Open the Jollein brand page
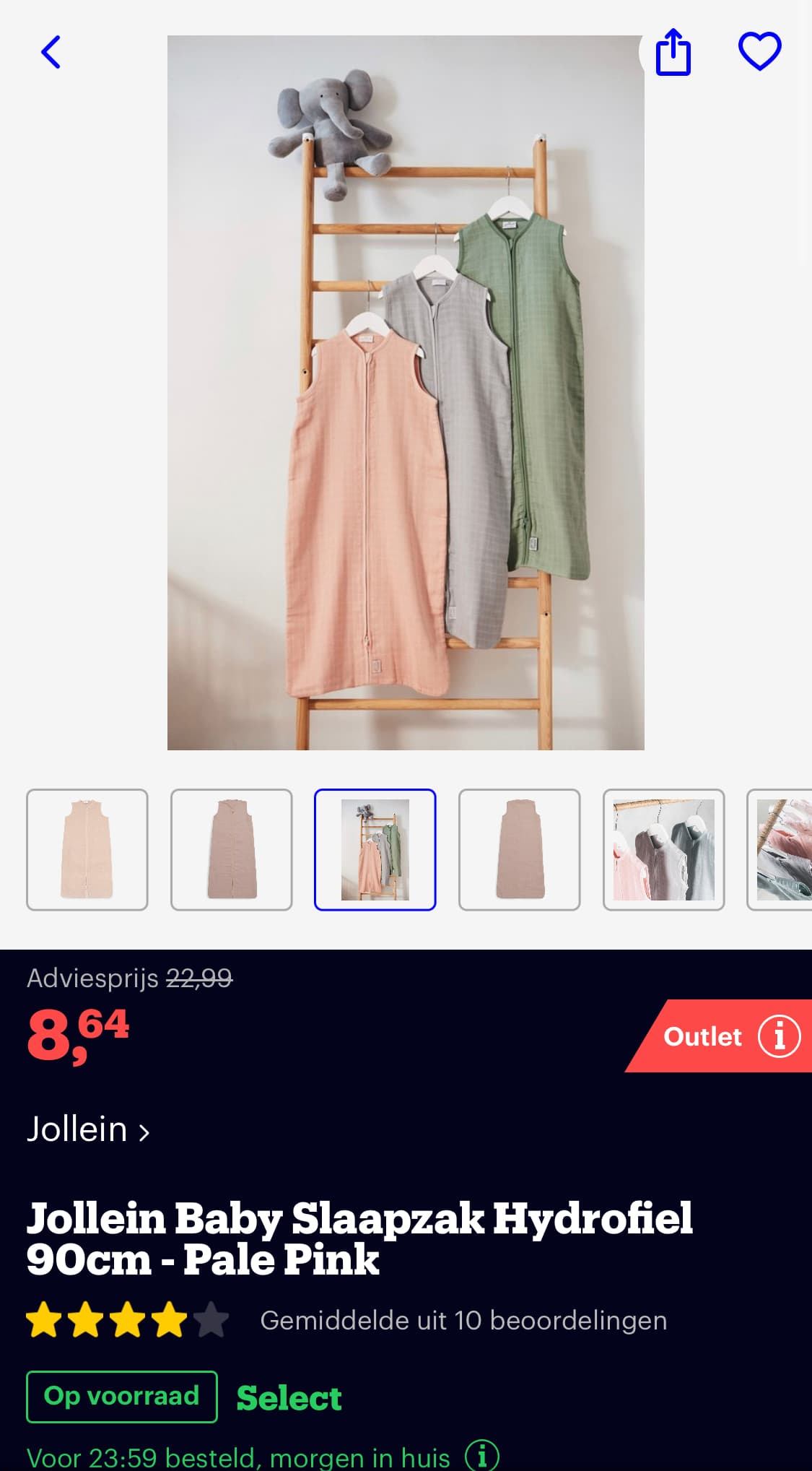 (88, 1129)
